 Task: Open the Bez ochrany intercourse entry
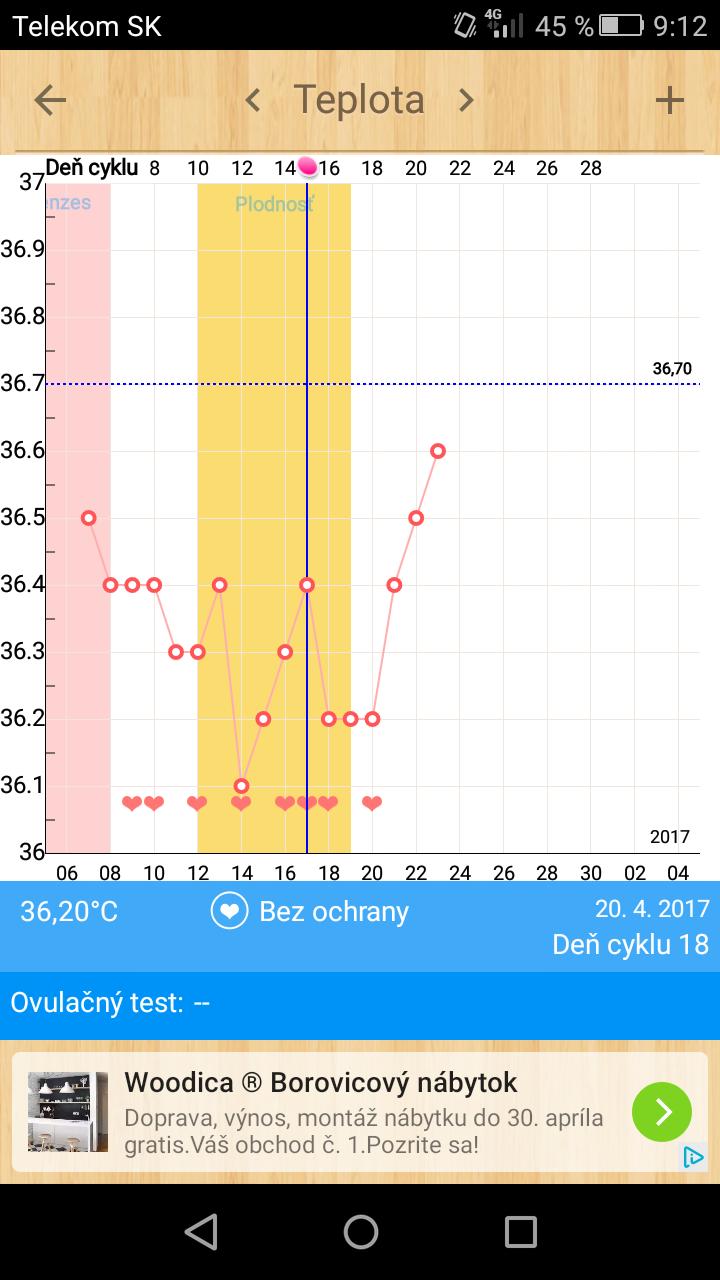pos(310,912)
